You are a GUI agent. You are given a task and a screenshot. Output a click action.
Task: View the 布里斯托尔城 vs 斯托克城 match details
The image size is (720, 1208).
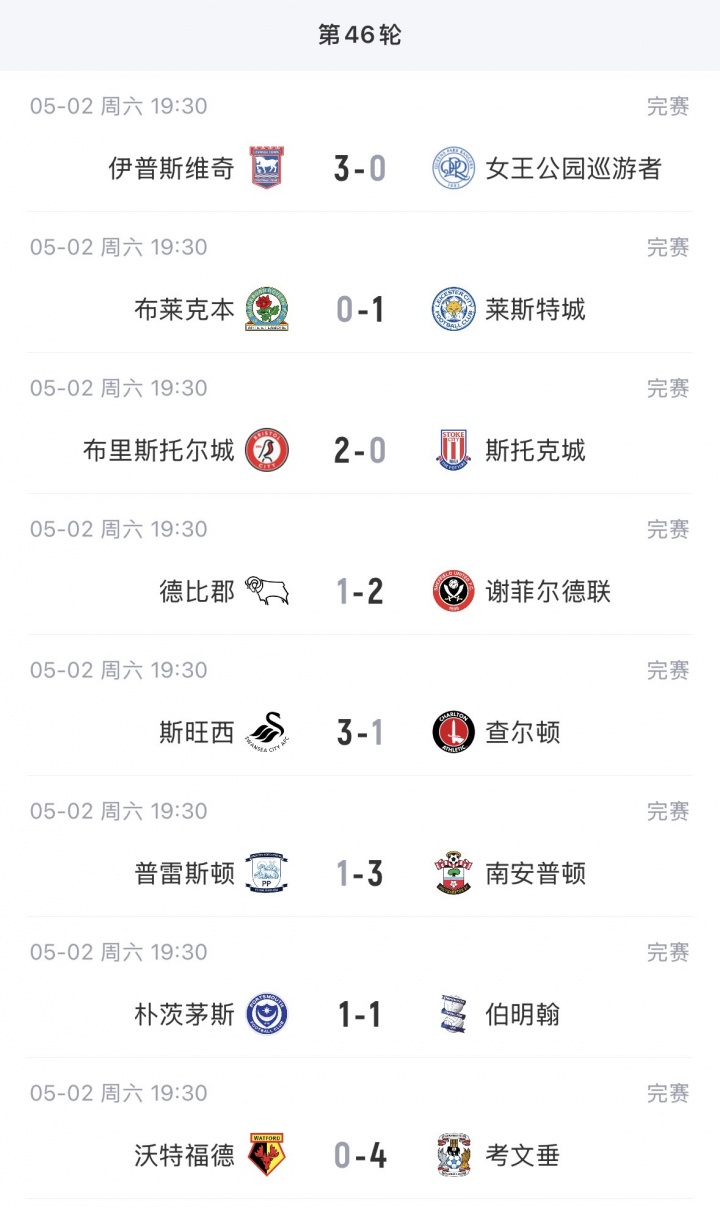pos(360,423)
